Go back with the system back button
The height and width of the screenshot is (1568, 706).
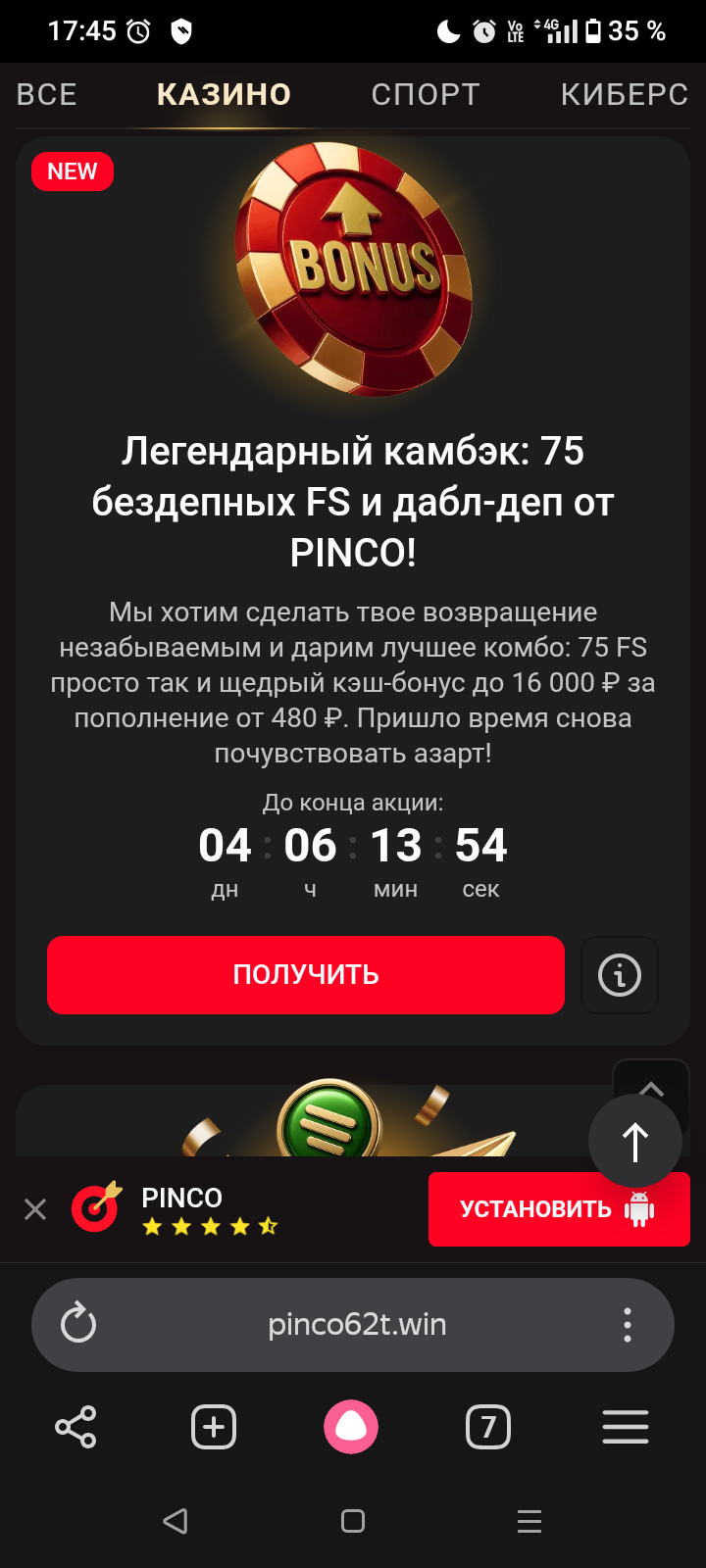point(176,1521)
